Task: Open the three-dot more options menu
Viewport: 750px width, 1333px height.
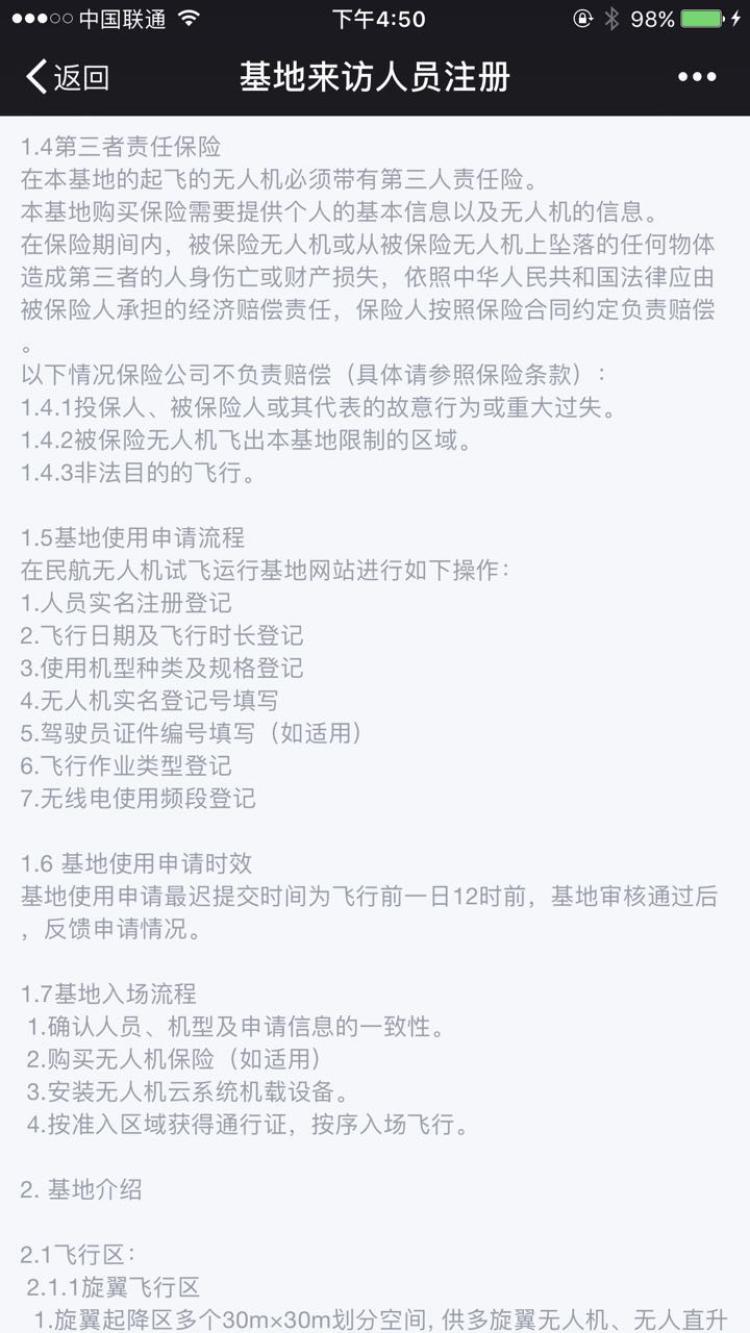Action: (x=697, y=77)
